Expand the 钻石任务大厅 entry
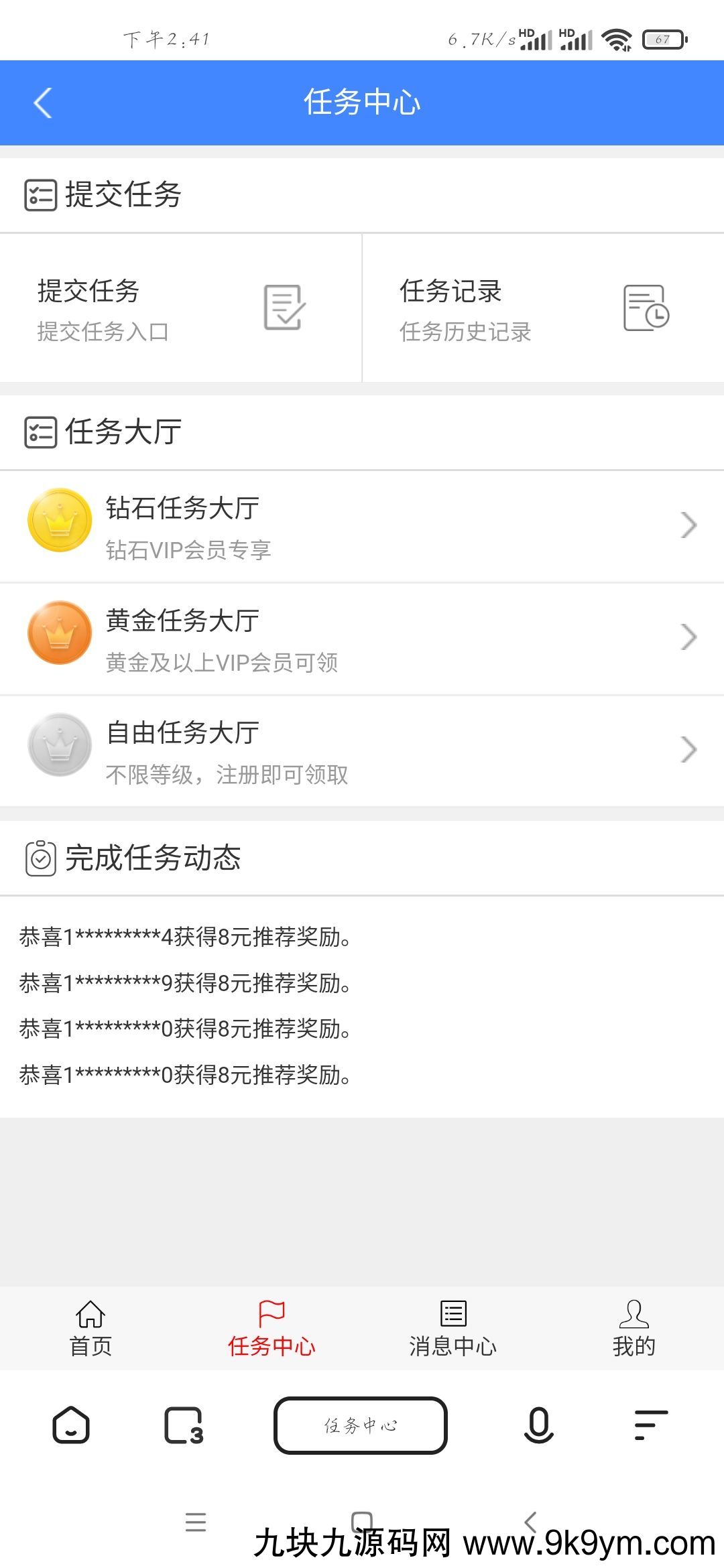Viewport: 724px width, 1568px height. pyautogui.click(x=689, y=525)
